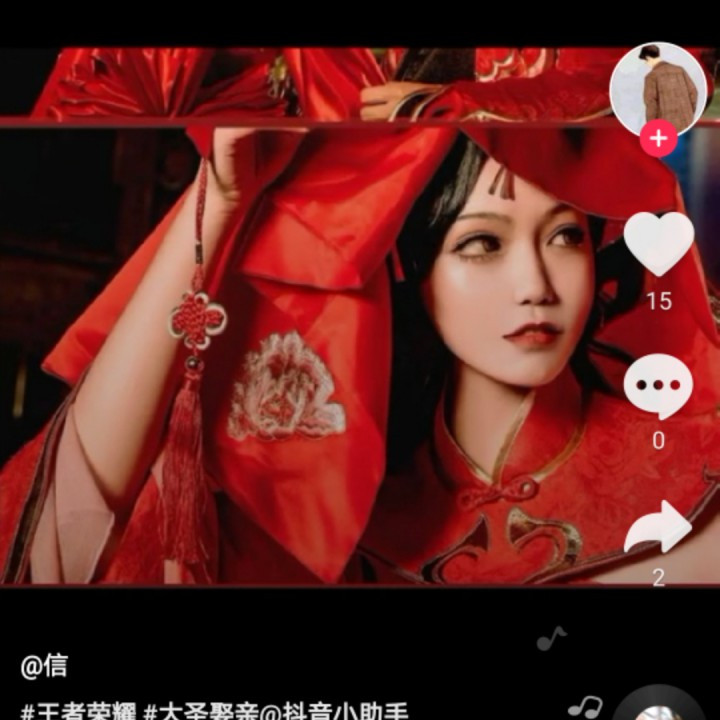The width and height of the screenshot is (720, 720).
Task: Share this video with the arrow
Action: point(658,528)
